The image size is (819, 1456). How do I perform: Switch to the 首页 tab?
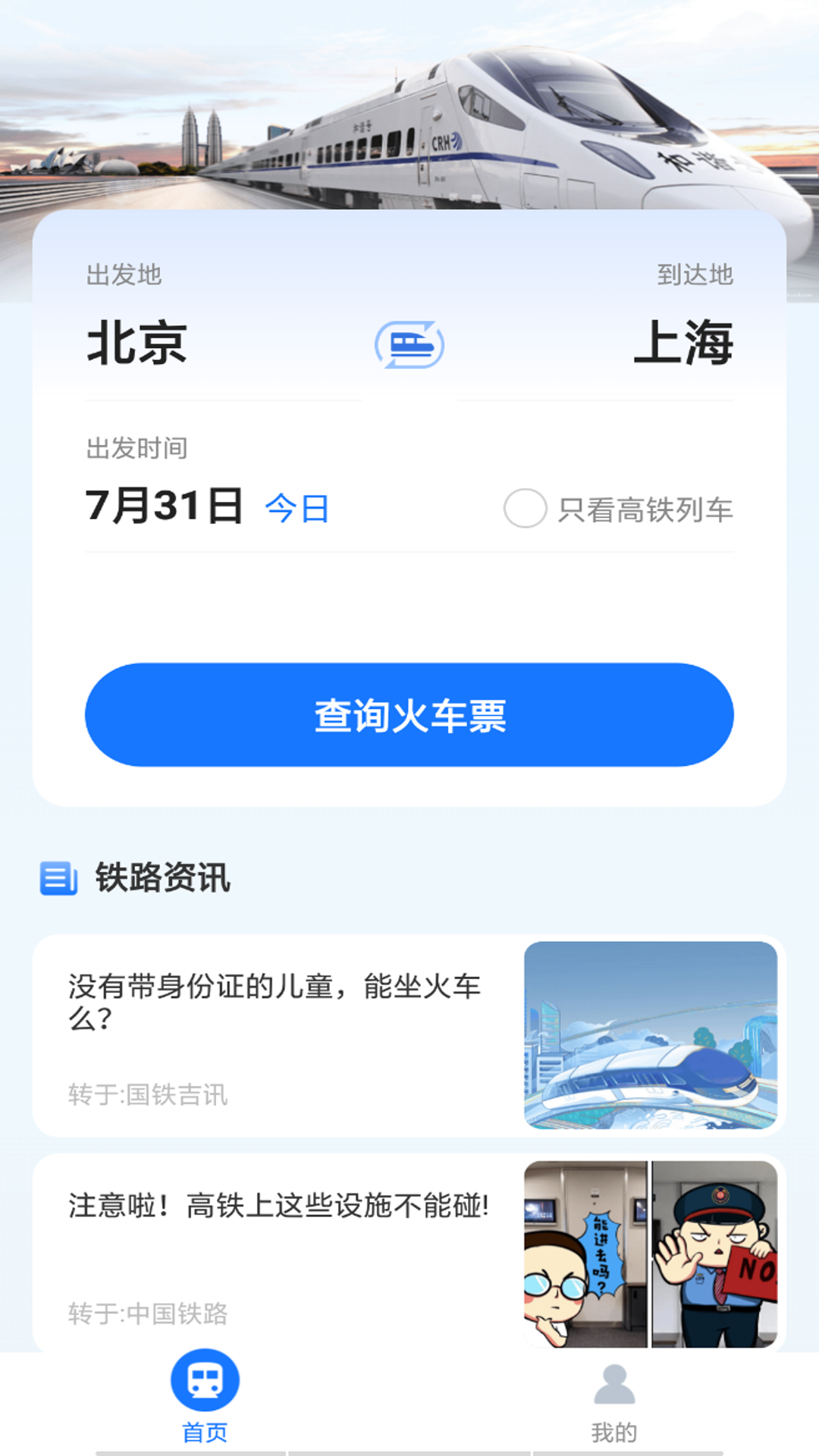[x=205, y=1397]
